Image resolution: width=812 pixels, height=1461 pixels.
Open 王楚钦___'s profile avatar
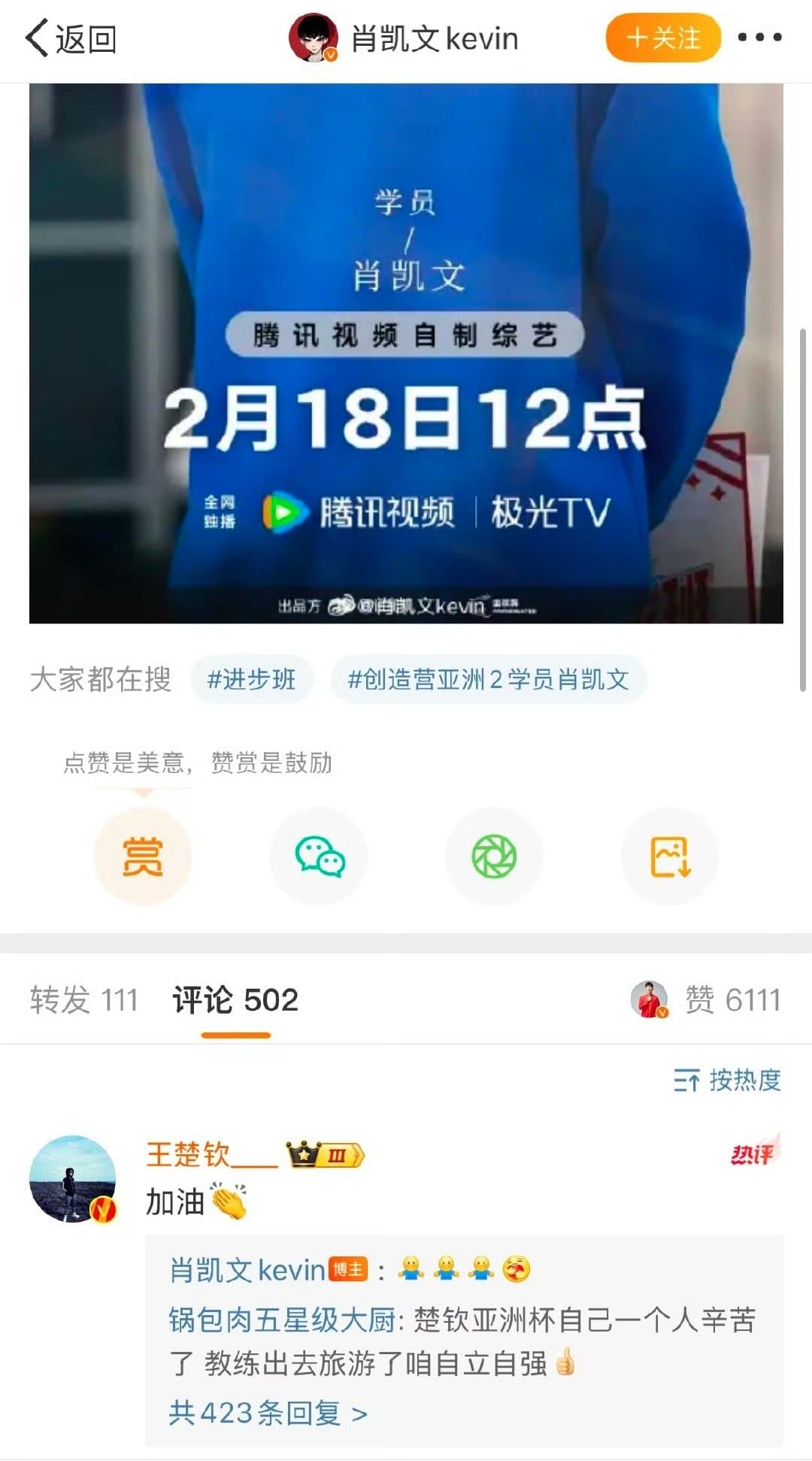point(73,1178)
